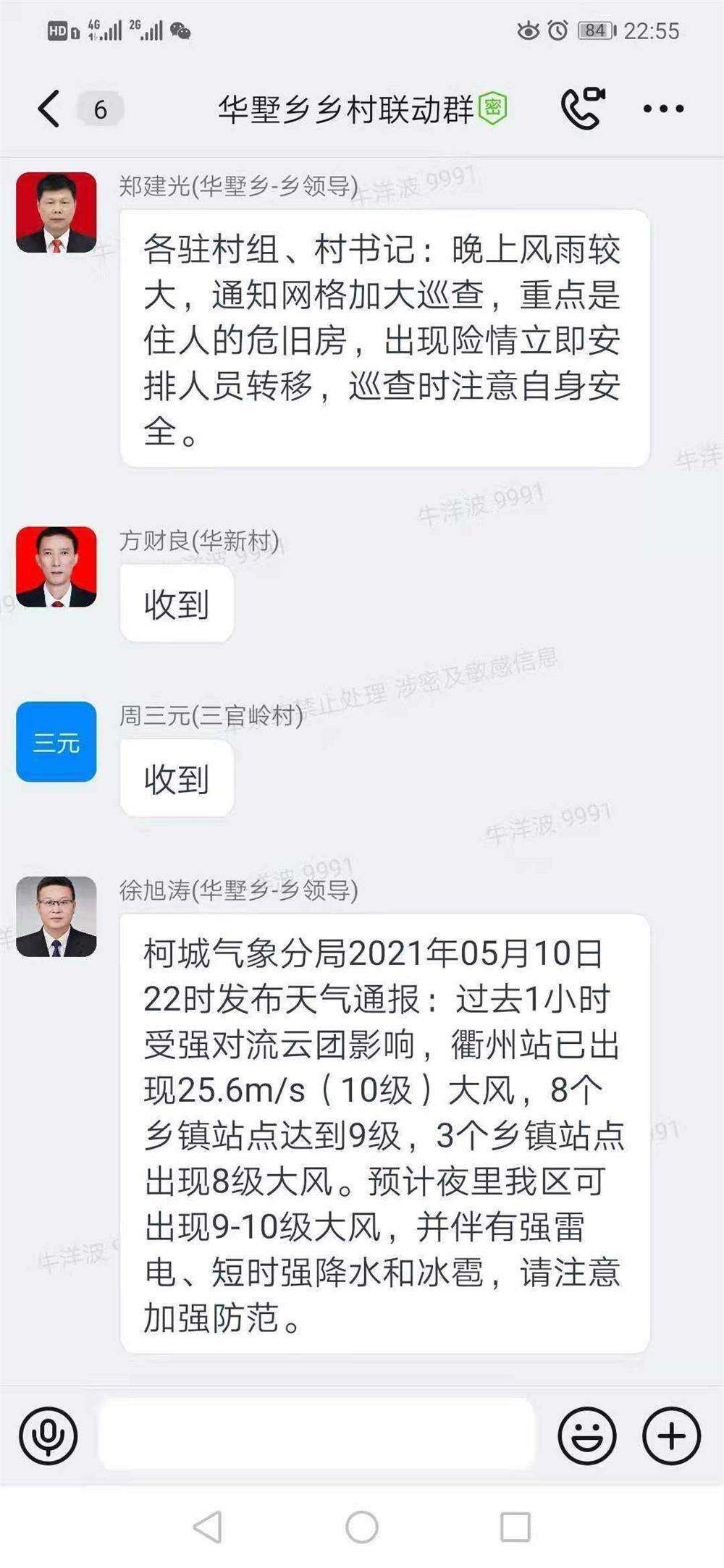Image resolution: width=724 pixels, height=1568 pixels.
Task: Switch to voice message input
Action: (49, 1436)
